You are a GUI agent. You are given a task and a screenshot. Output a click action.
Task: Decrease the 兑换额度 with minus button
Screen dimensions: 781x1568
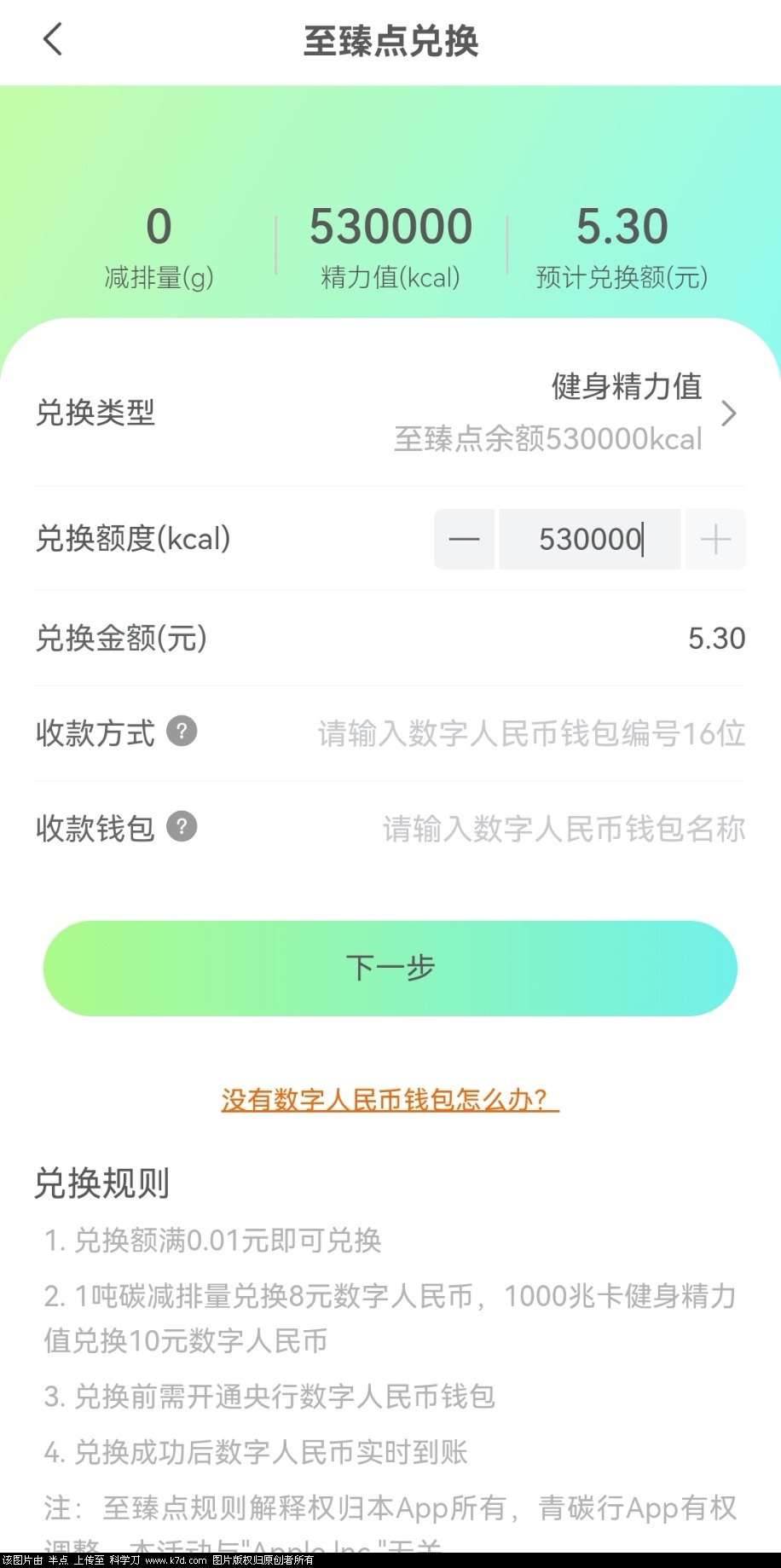point(464,539)
